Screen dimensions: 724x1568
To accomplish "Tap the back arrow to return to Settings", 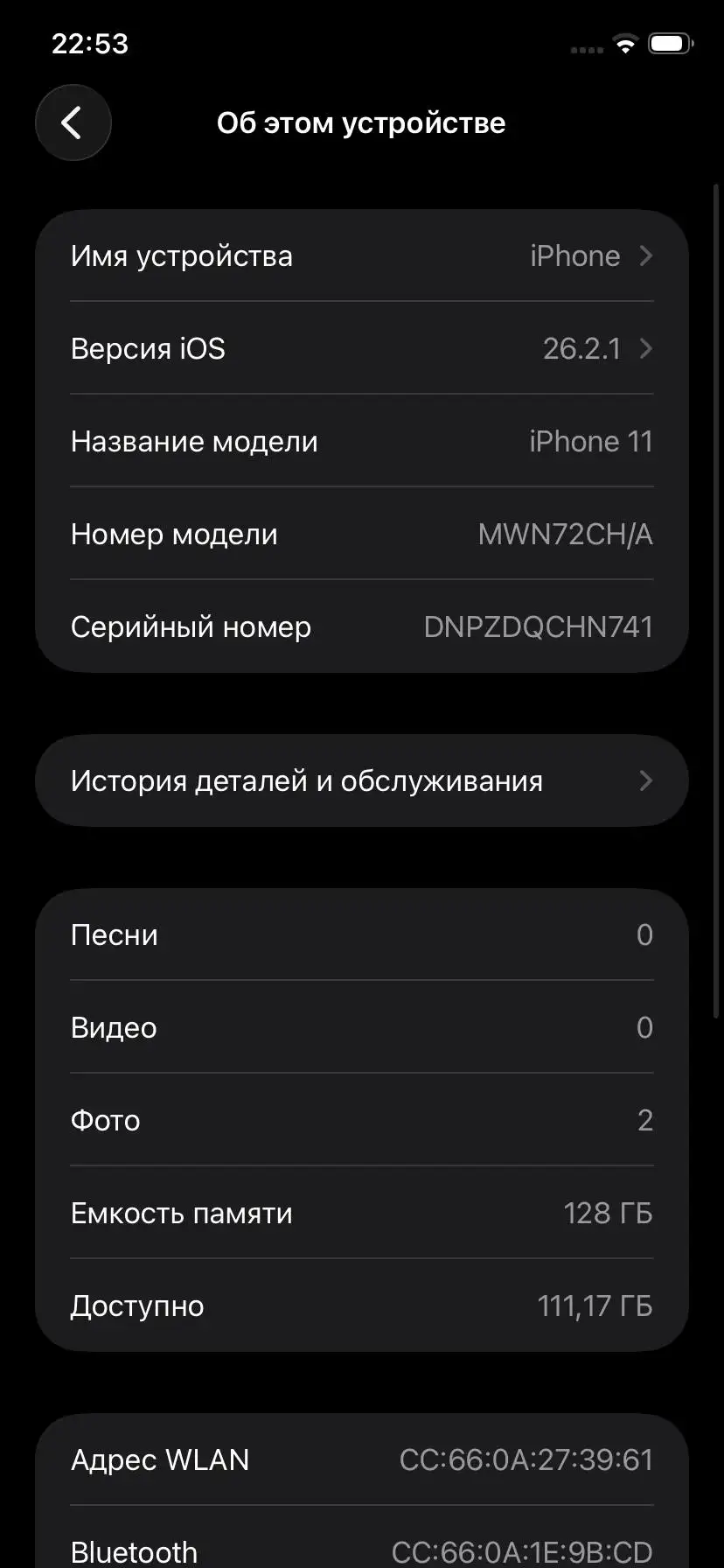I will click(x=73, y=122).
